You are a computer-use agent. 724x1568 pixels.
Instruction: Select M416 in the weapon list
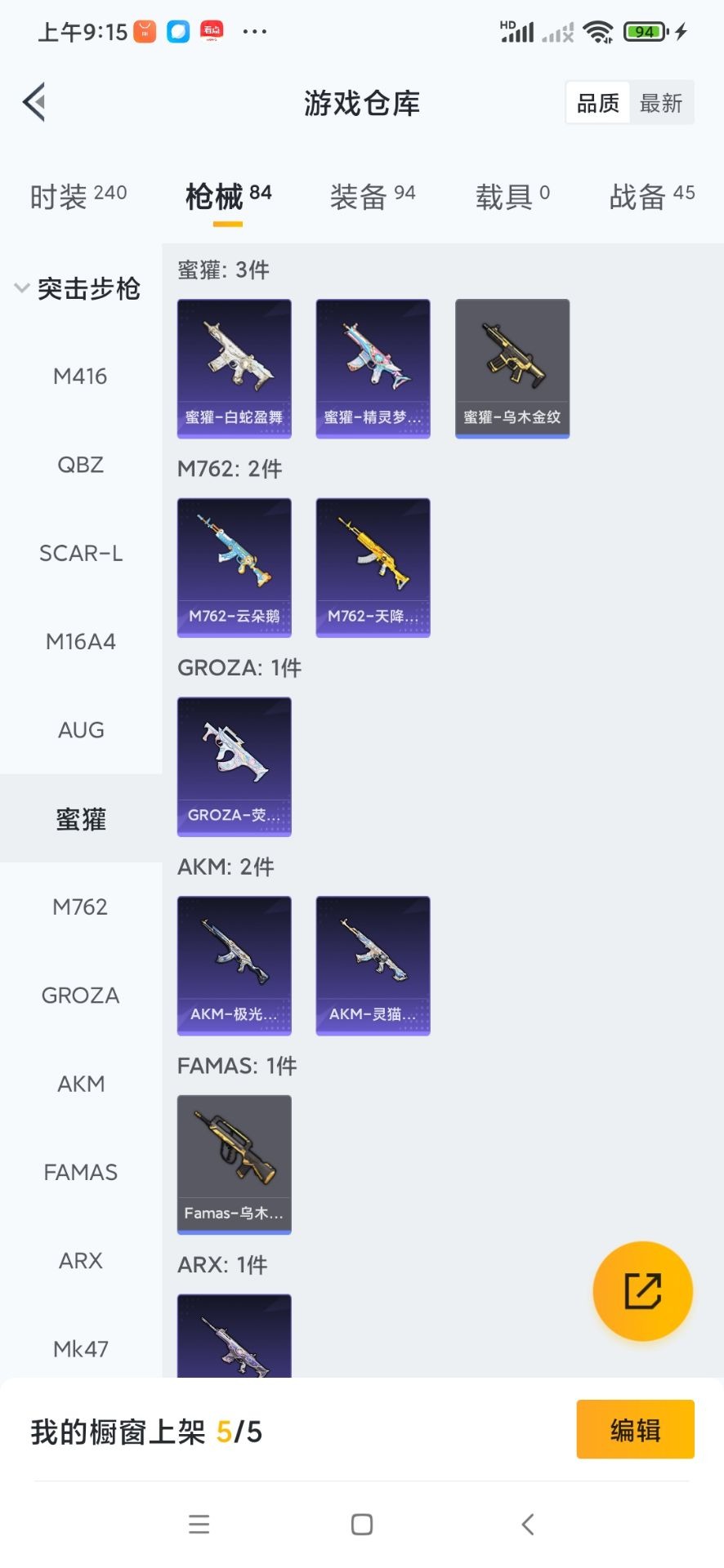[80, 376]
